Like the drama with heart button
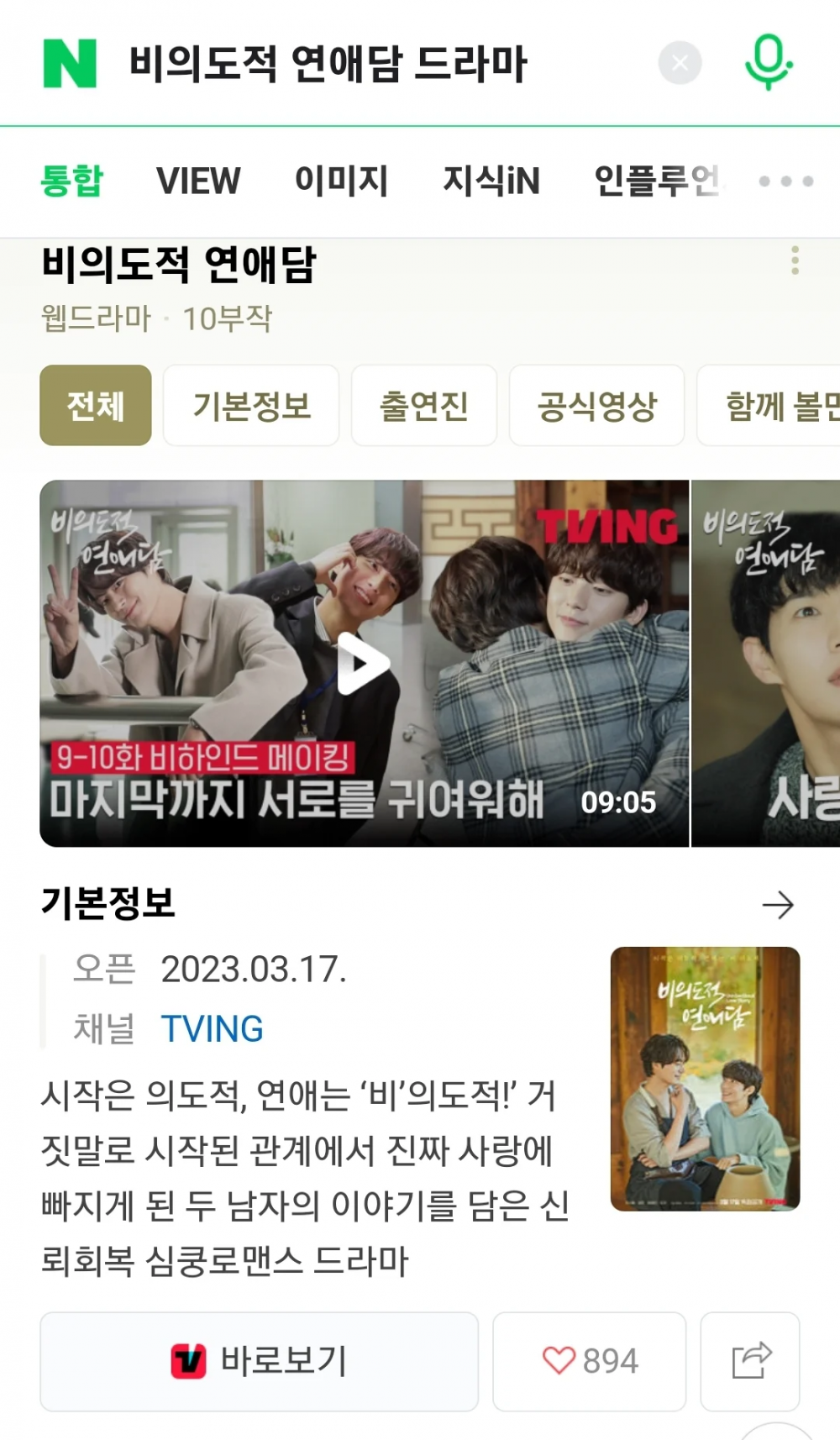The height and width of the screenshot is (1440, 840). click(590, 1361)
